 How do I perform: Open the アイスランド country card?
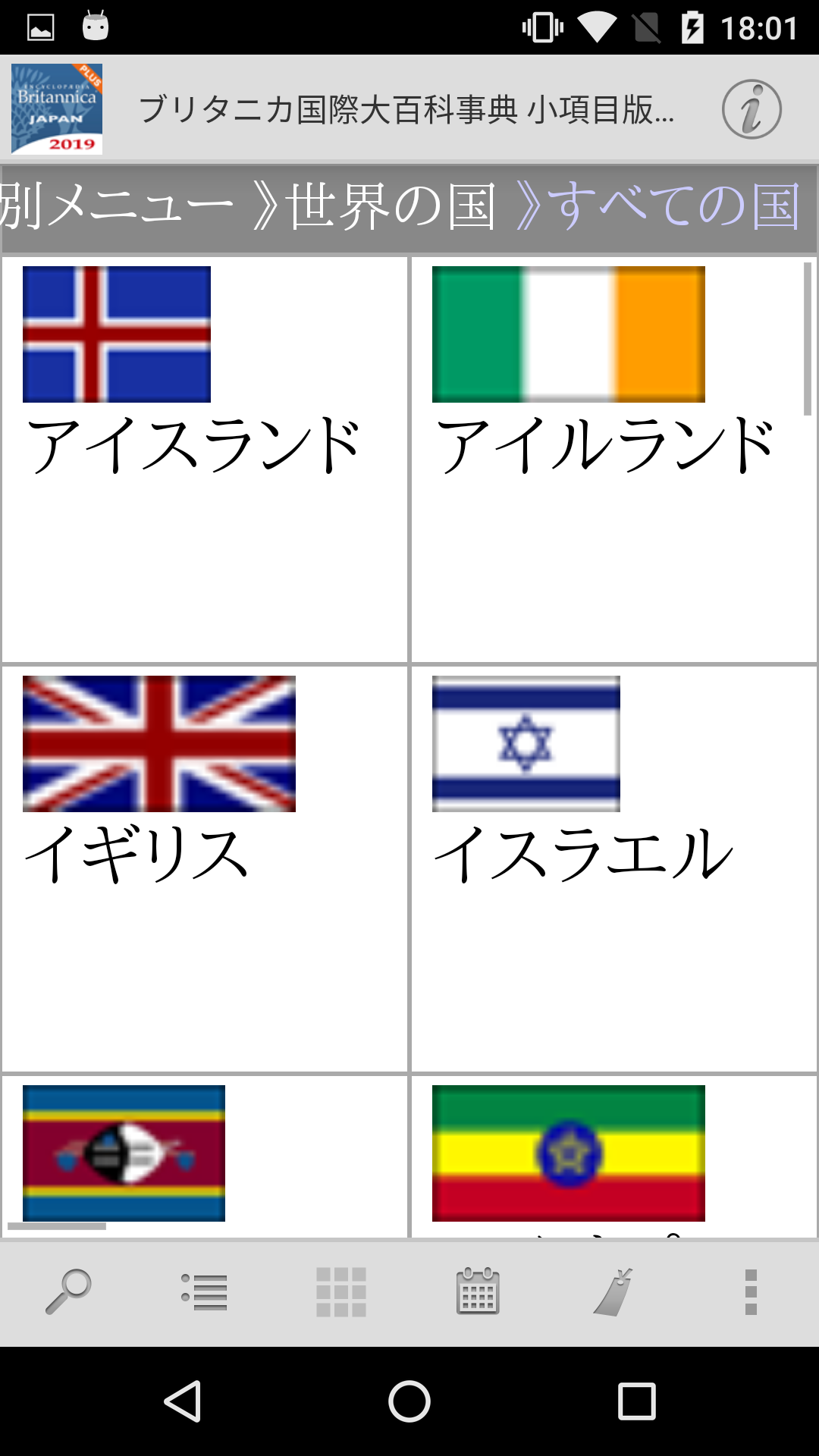[205, 460]
